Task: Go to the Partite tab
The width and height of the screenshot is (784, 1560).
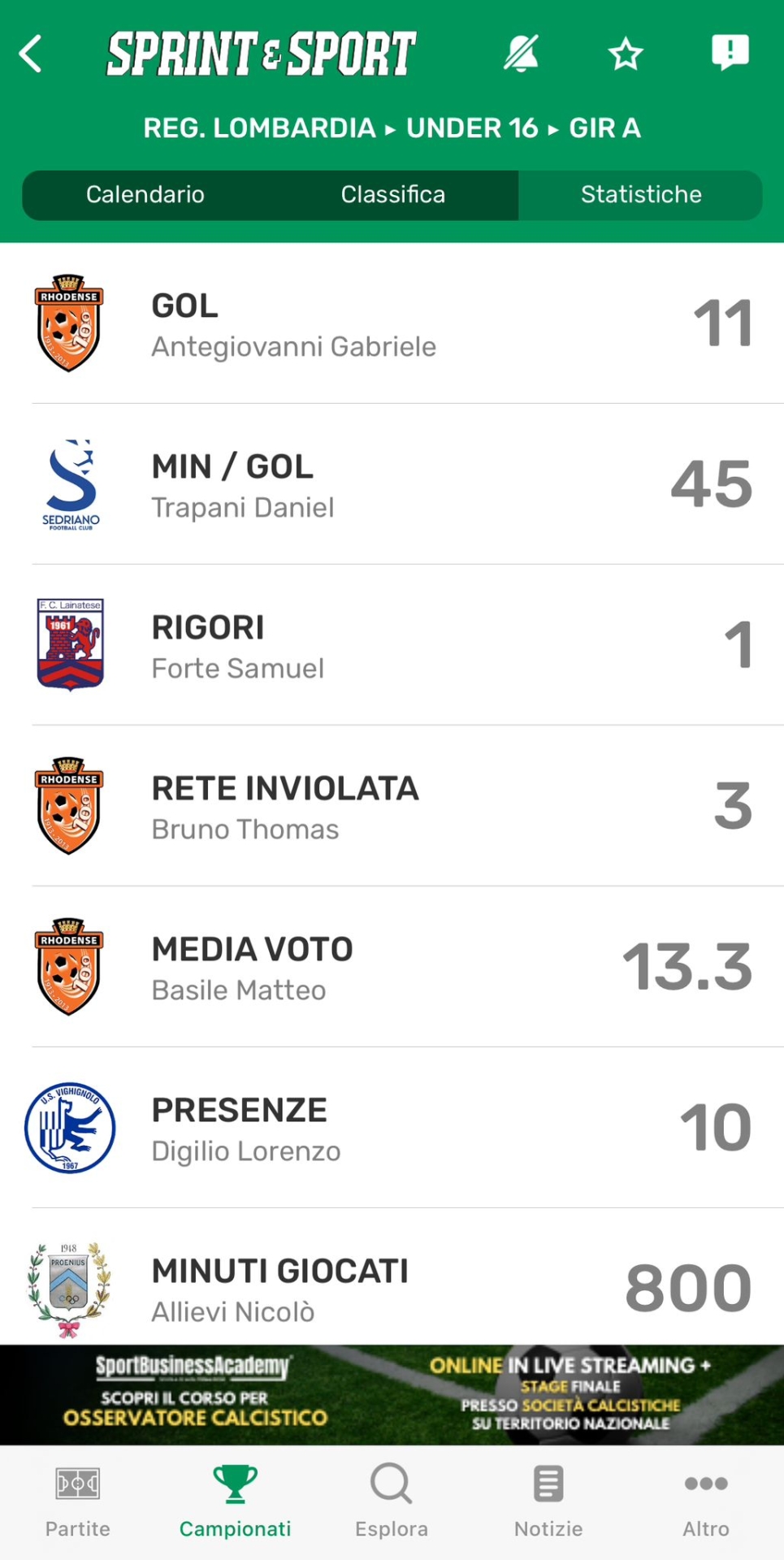Action: tap(78, 1501)
